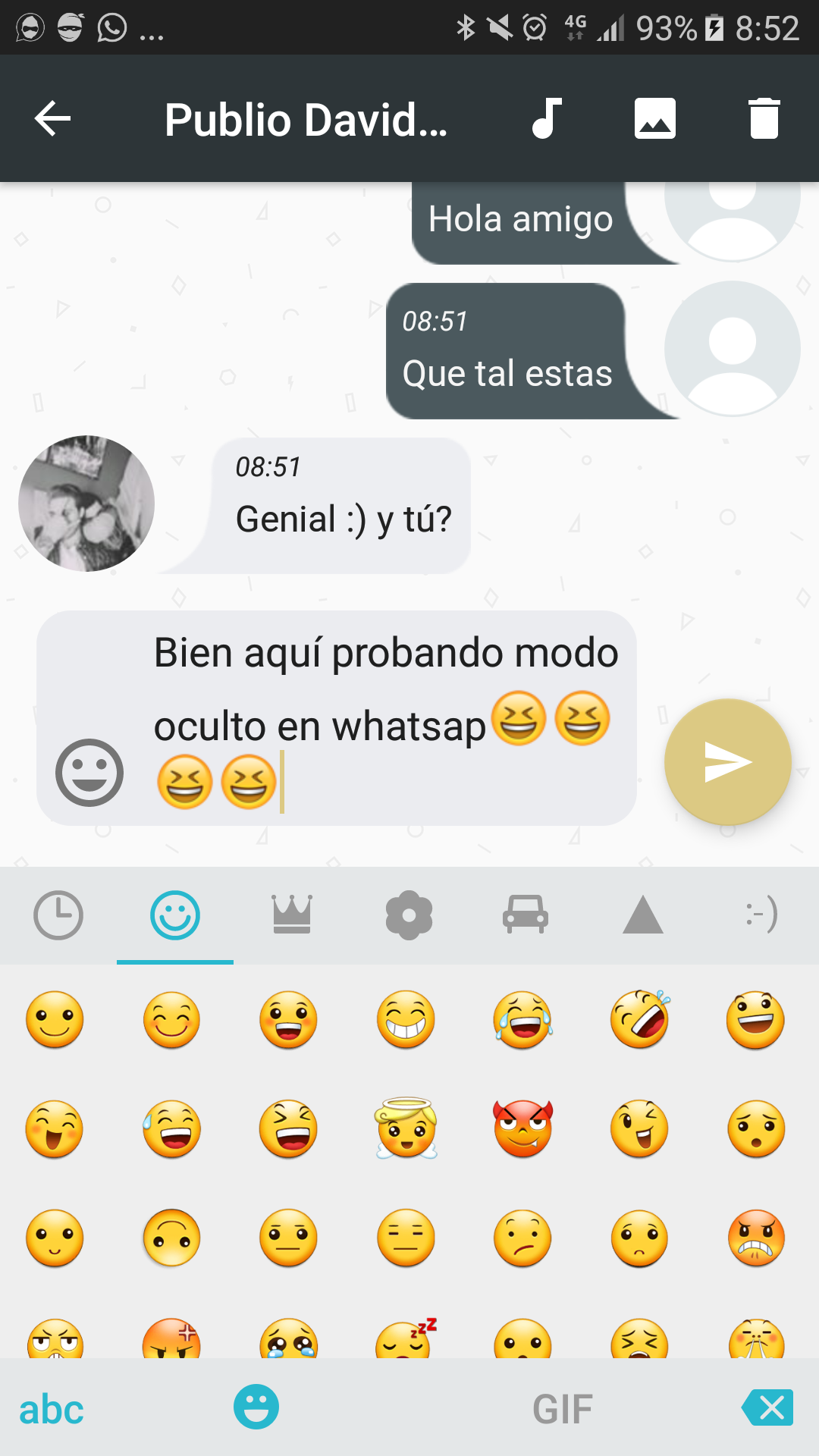Switch to the triangle symbols category
This screenshot has width=819, height=1456.
coord(643,915)
